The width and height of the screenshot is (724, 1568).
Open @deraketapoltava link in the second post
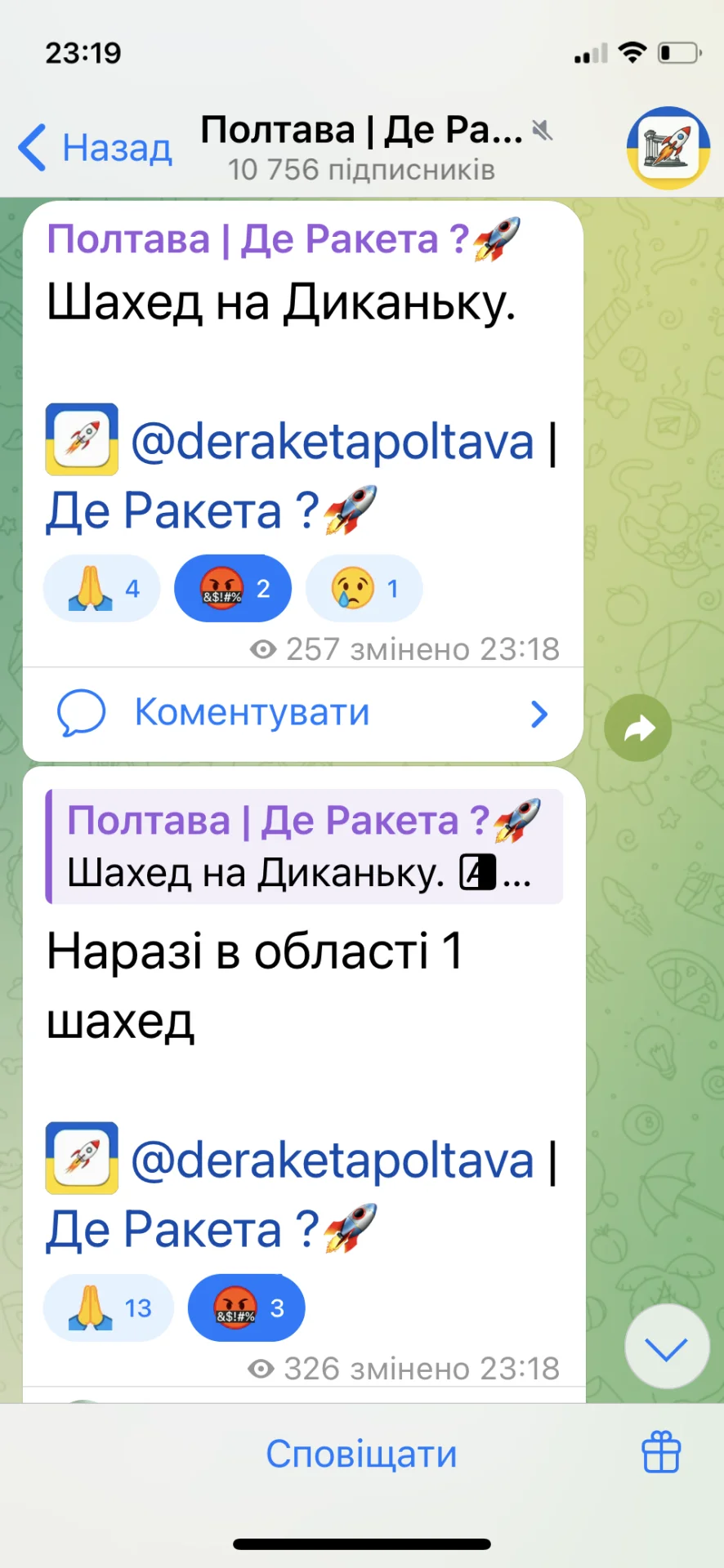tap(333, 1160)
